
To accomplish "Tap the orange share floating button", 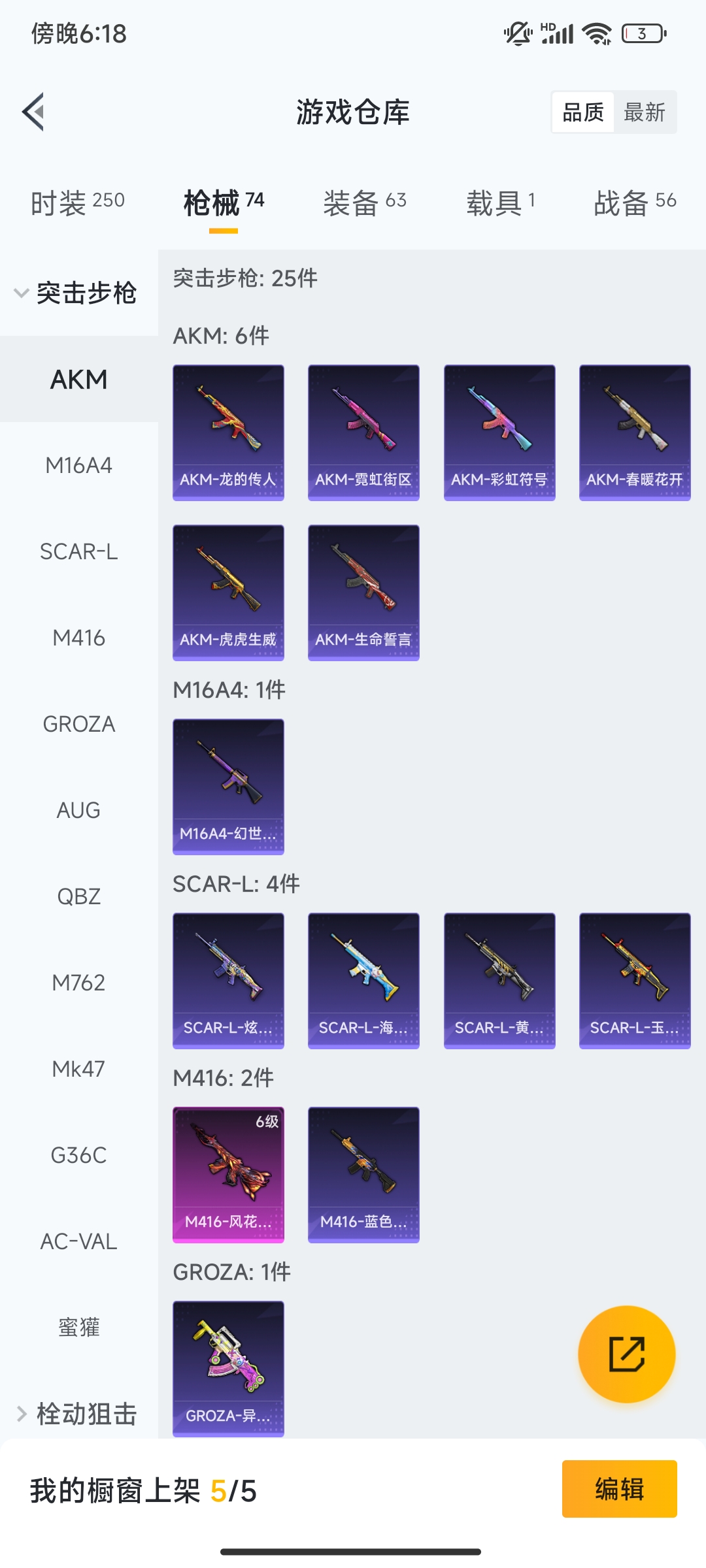I will pos(626,1354).
